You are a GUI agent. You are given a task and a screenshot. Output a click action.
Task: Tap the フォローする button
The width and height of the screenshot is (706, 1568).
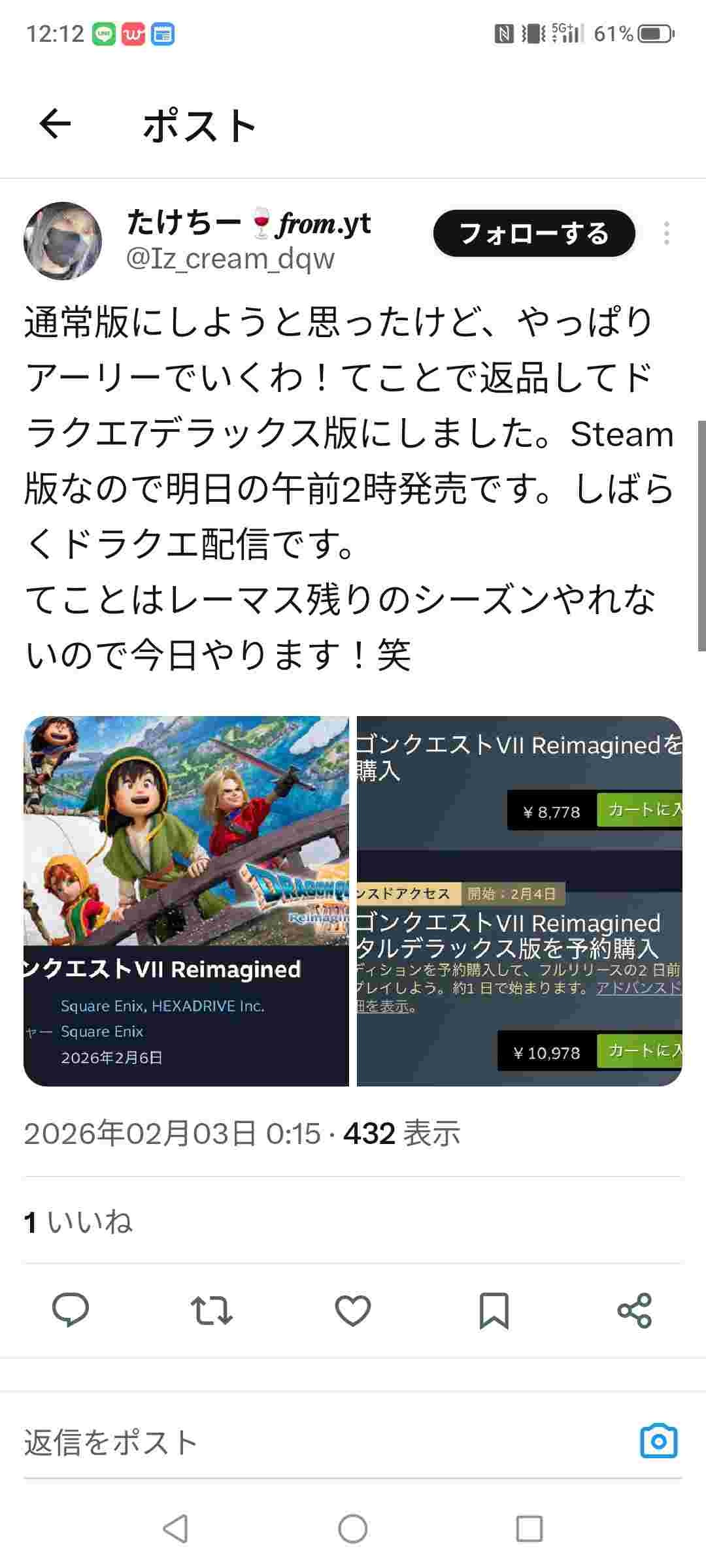click(x=533, y=233)
